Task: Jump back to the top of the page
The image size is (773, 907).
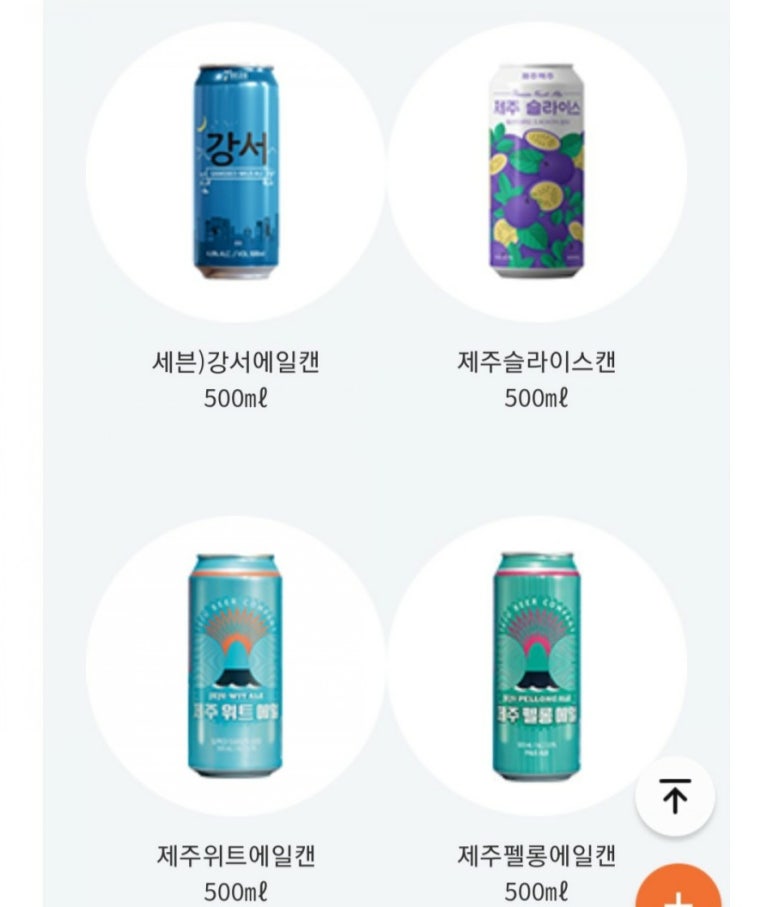Action: [x=675, y=797]
